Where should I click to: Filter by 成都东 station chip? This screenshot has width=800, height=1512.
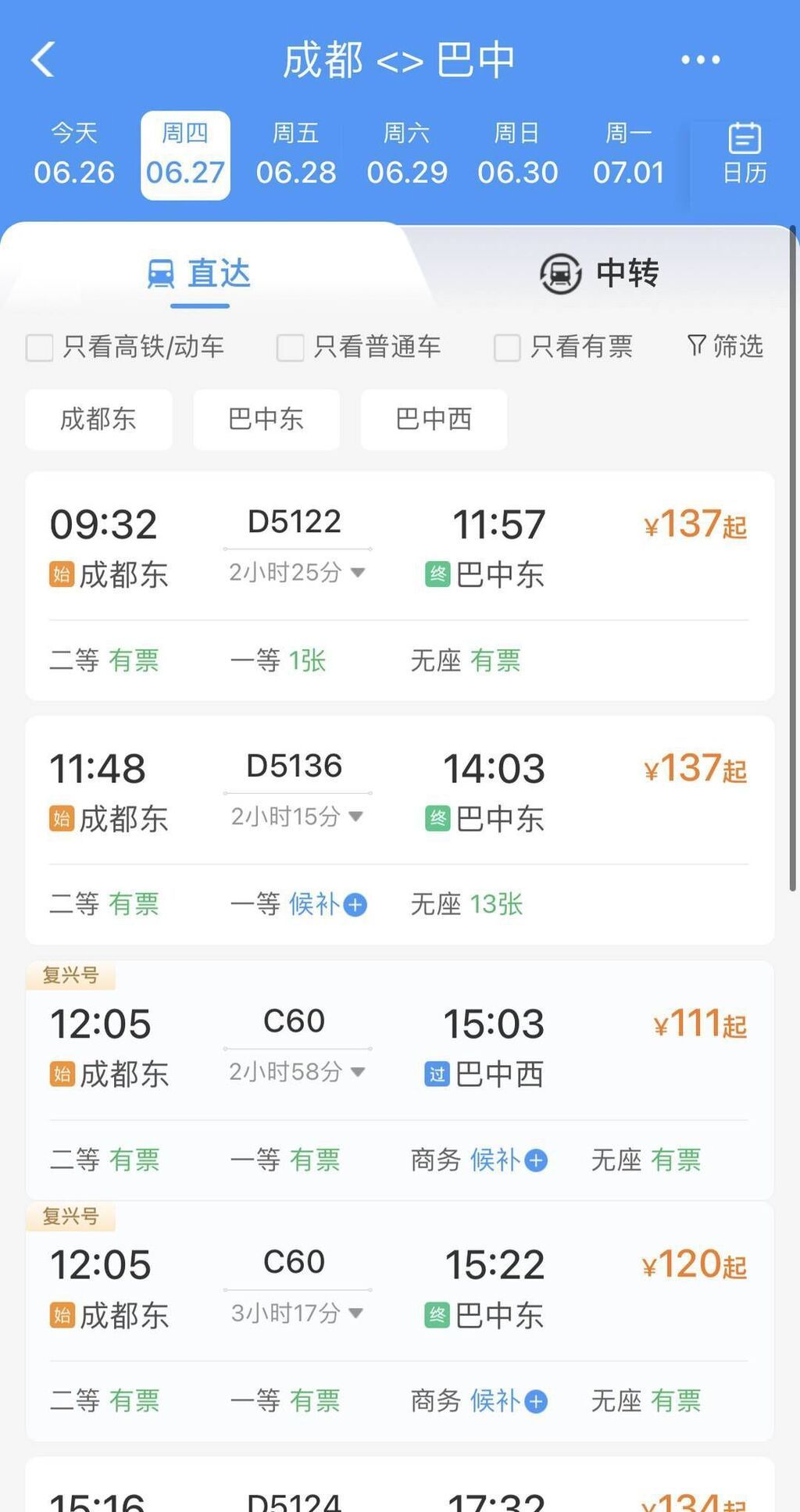coord(98,420)
